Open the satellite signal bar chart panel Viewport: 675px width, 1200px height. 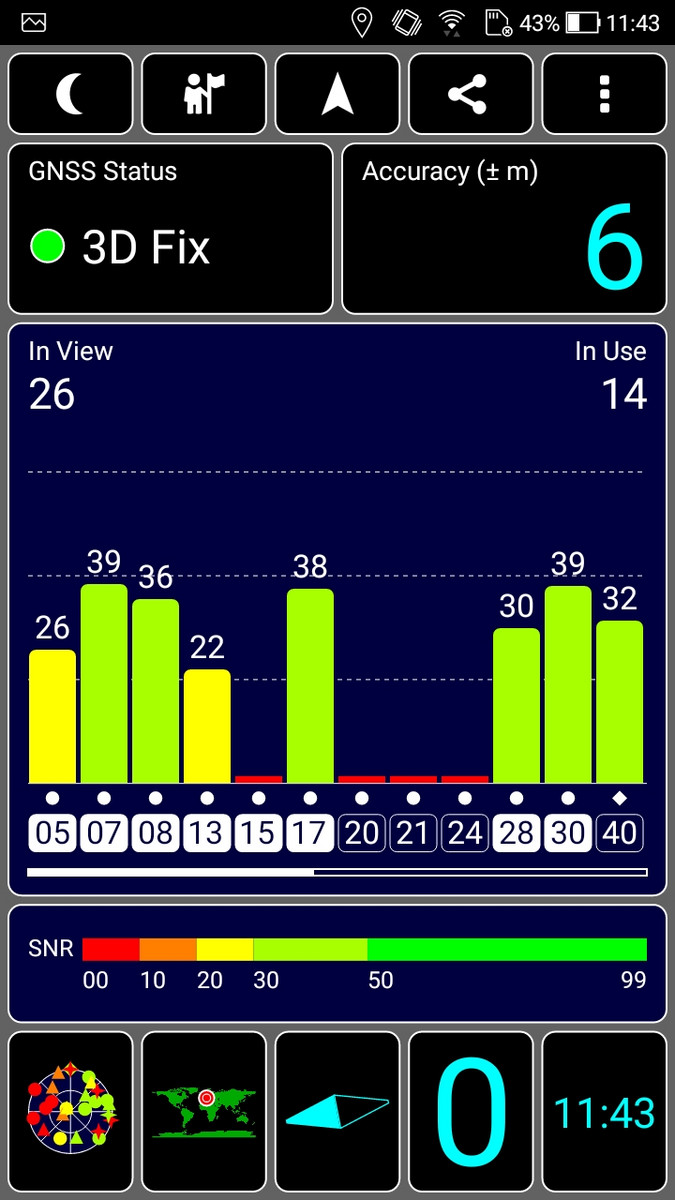click(x=337, y=608)
